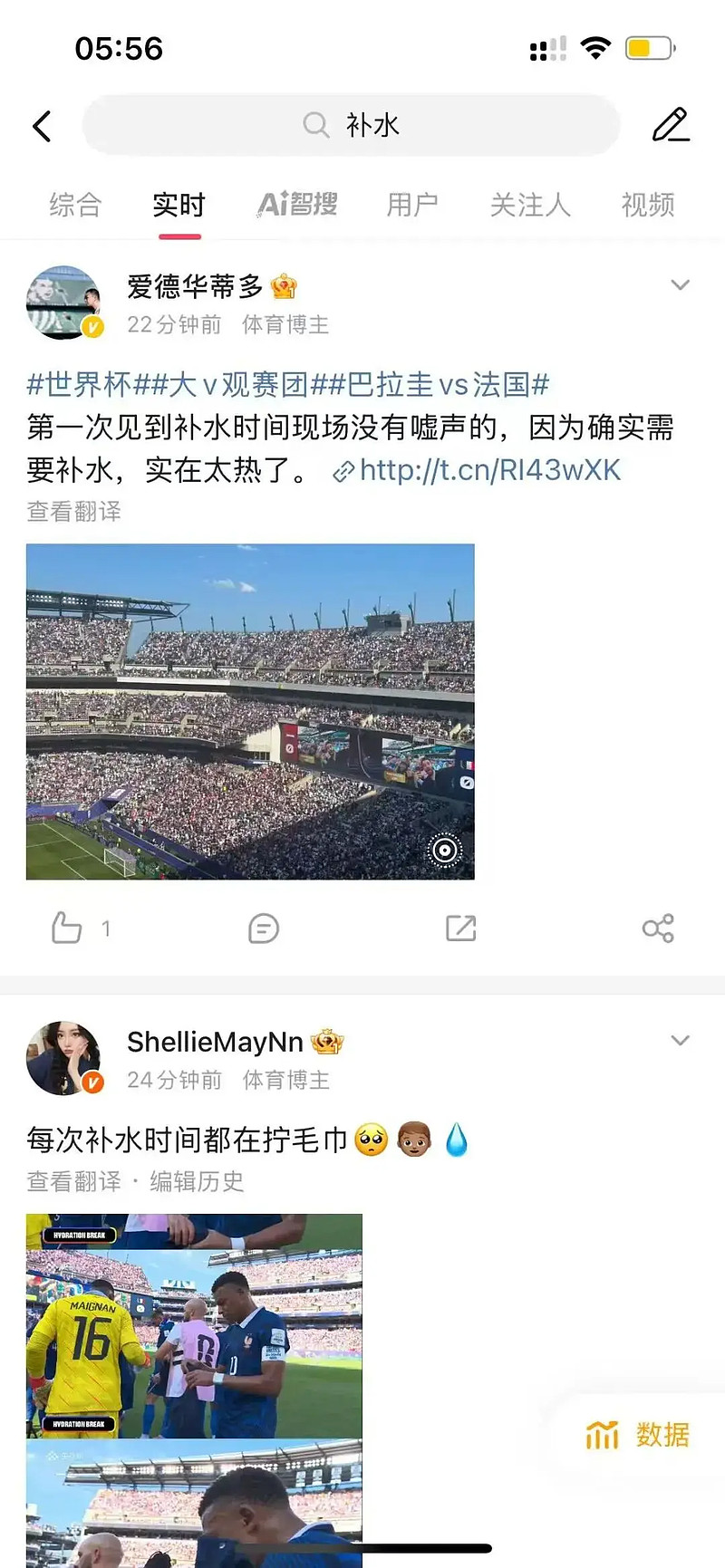Repost 爱德华蒂多's post
725x1568 pixels.
tap(460, 928)
